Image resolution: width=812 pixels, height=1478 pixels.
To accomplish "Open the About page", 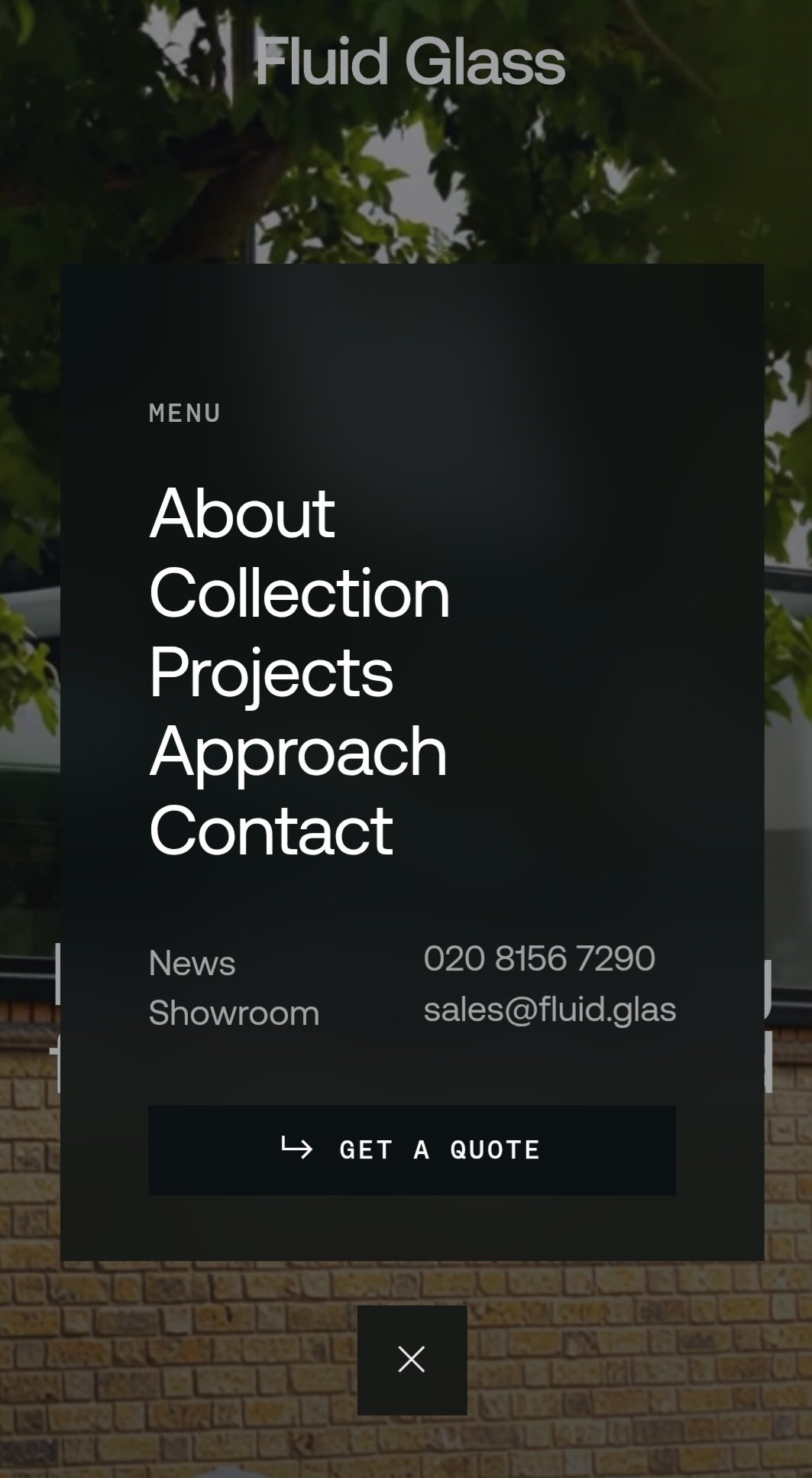I will [242, 513].
